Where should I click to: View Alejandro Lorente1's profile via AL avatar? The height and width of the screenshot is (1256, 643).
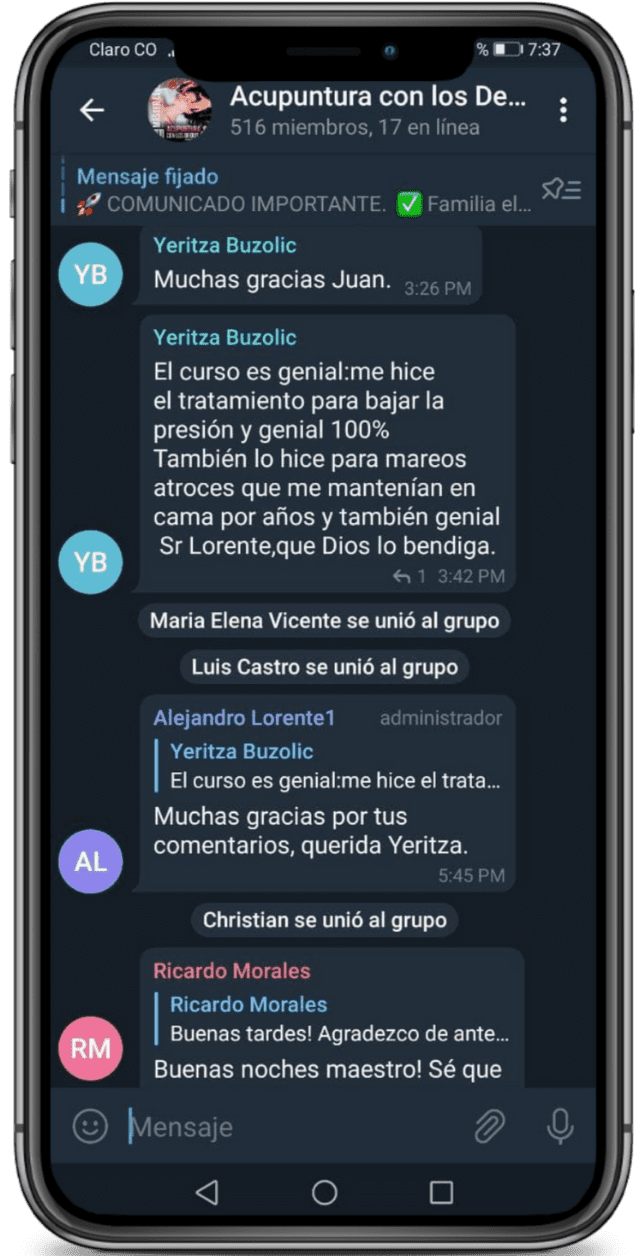pos(90,861)
